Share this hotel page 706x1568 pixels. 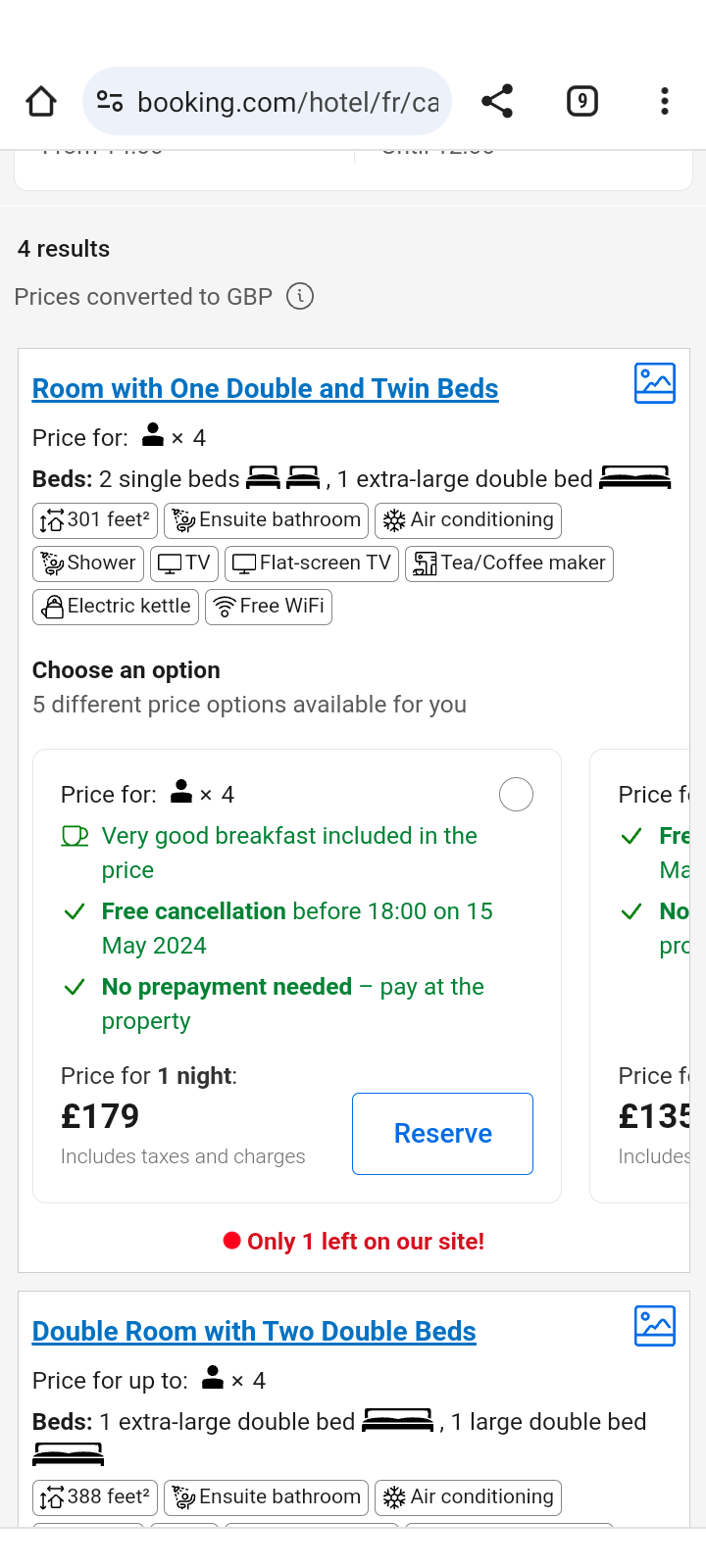tap(497, 101)
